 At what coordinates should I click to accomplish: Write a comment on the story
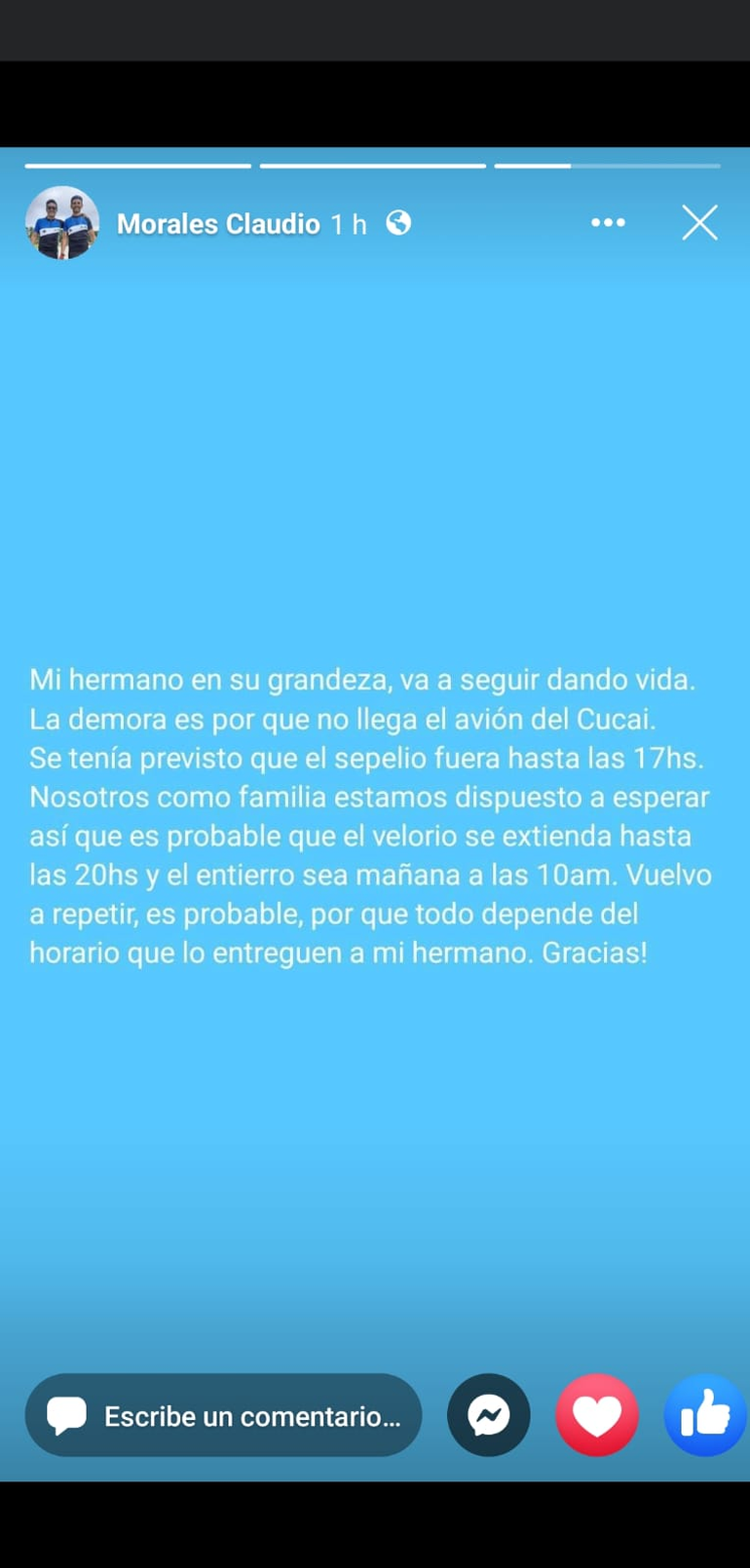click(x=223, y=1415)
